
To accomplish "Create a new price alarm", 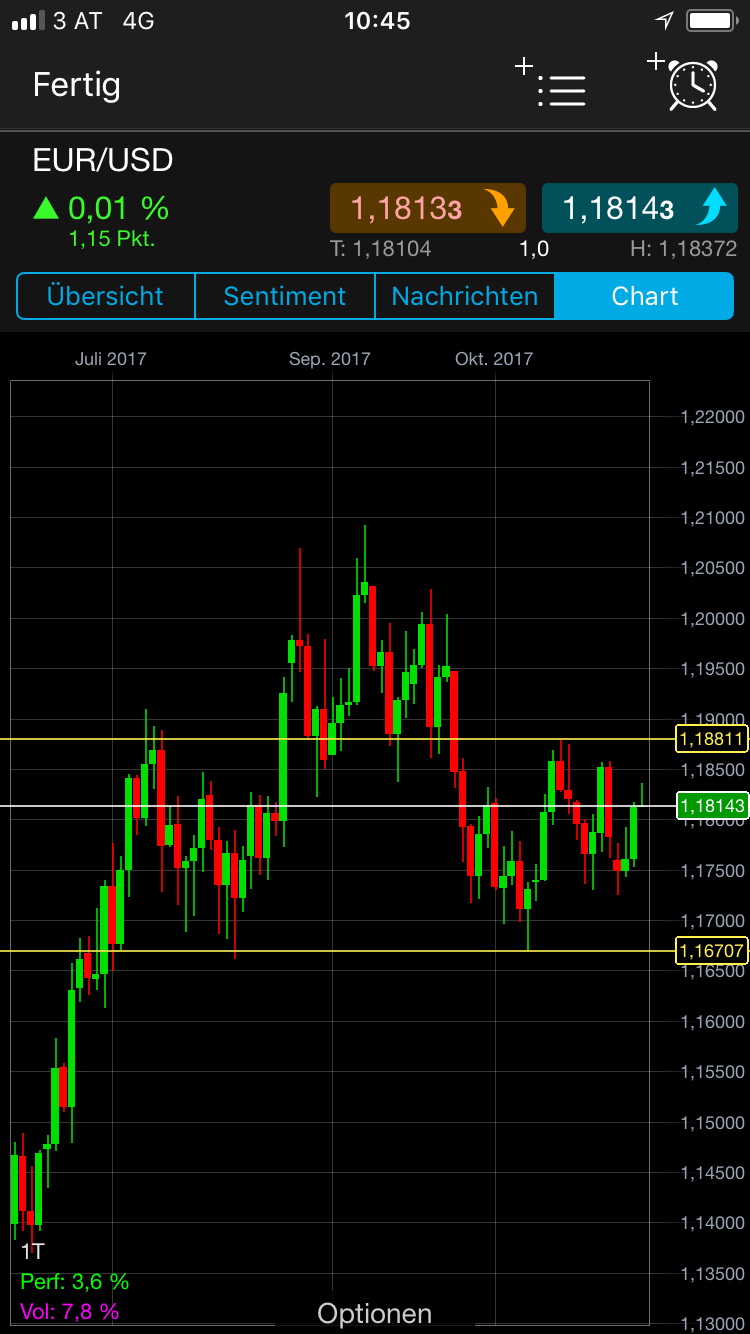I will point(685,84).
